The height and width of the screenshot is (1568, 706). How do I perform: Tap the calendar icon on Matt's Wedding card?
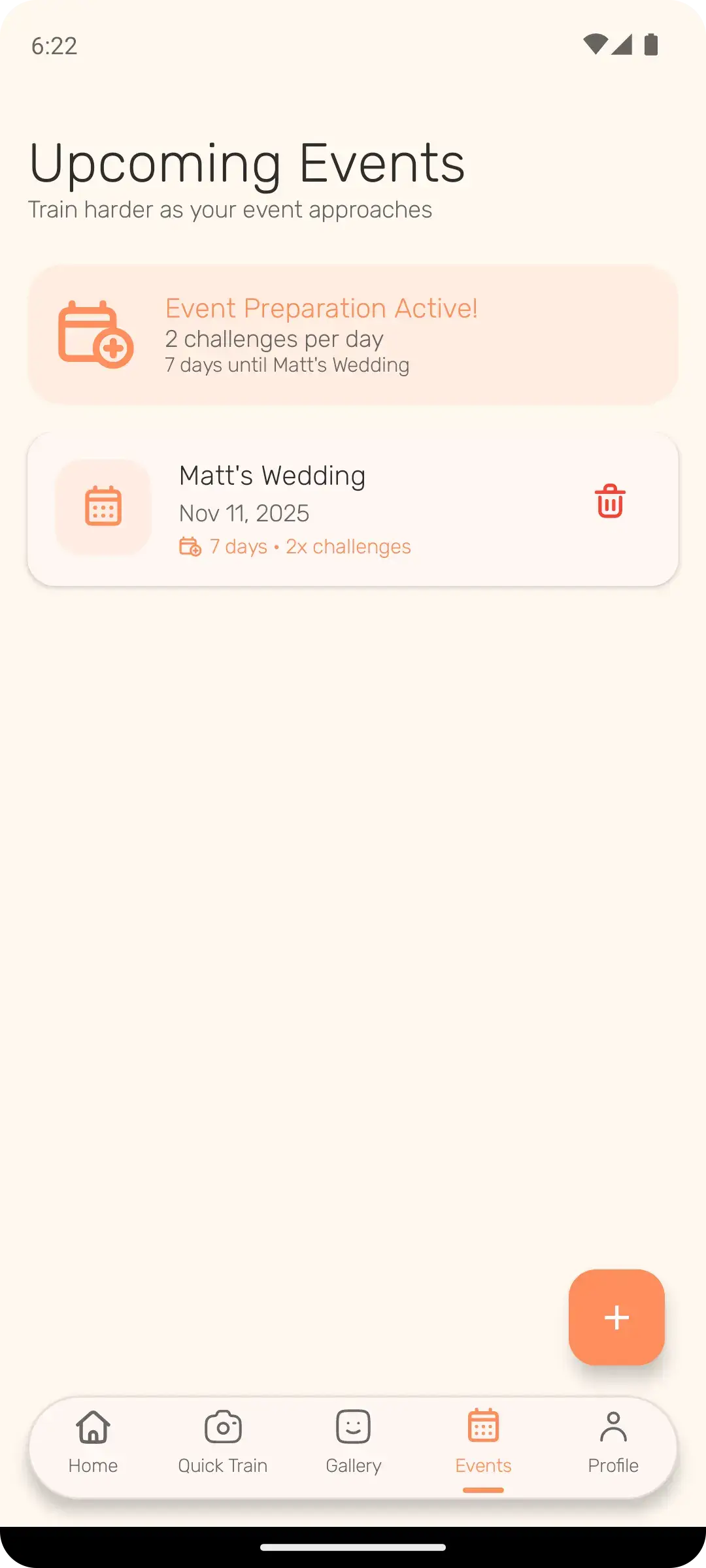point(103,506)
